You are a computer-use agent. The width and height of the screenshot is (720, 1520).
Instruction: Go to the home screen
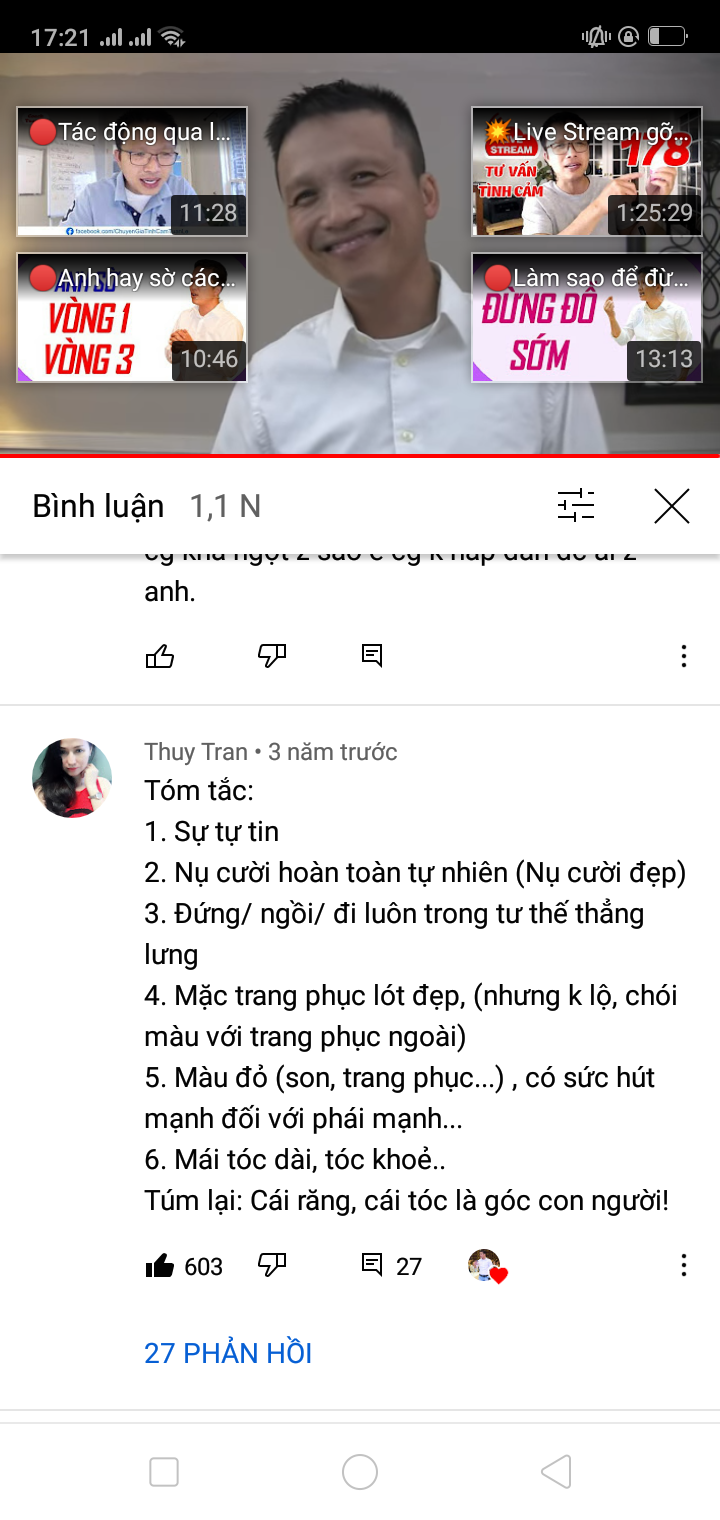pos(360,1472)
